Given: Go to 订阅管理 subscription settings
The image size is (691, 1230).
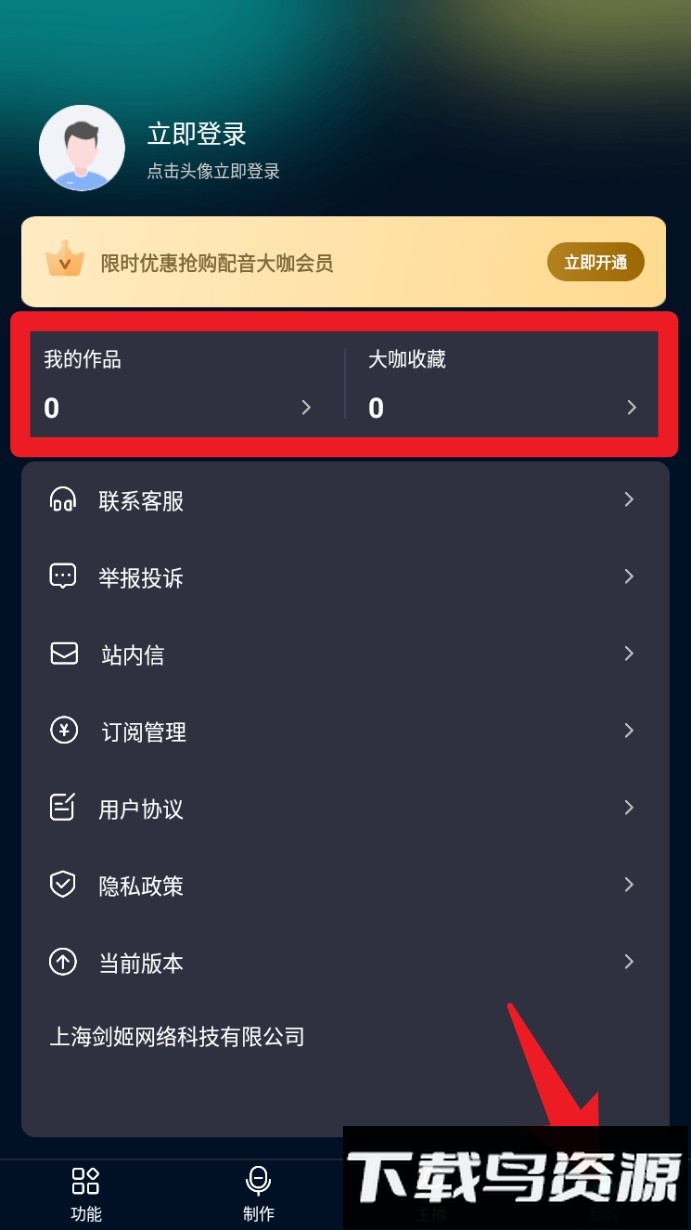Looking at the screenshot, I should (343, 731).
